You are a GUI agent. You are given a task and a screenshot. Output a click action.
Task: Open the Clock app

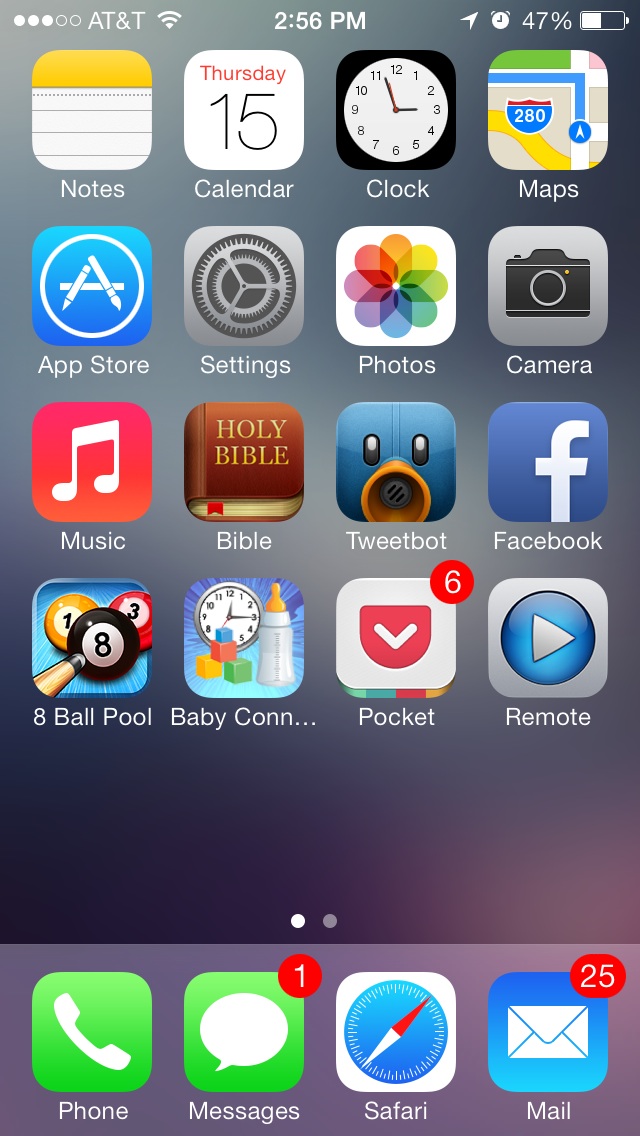tap(396, 110)
